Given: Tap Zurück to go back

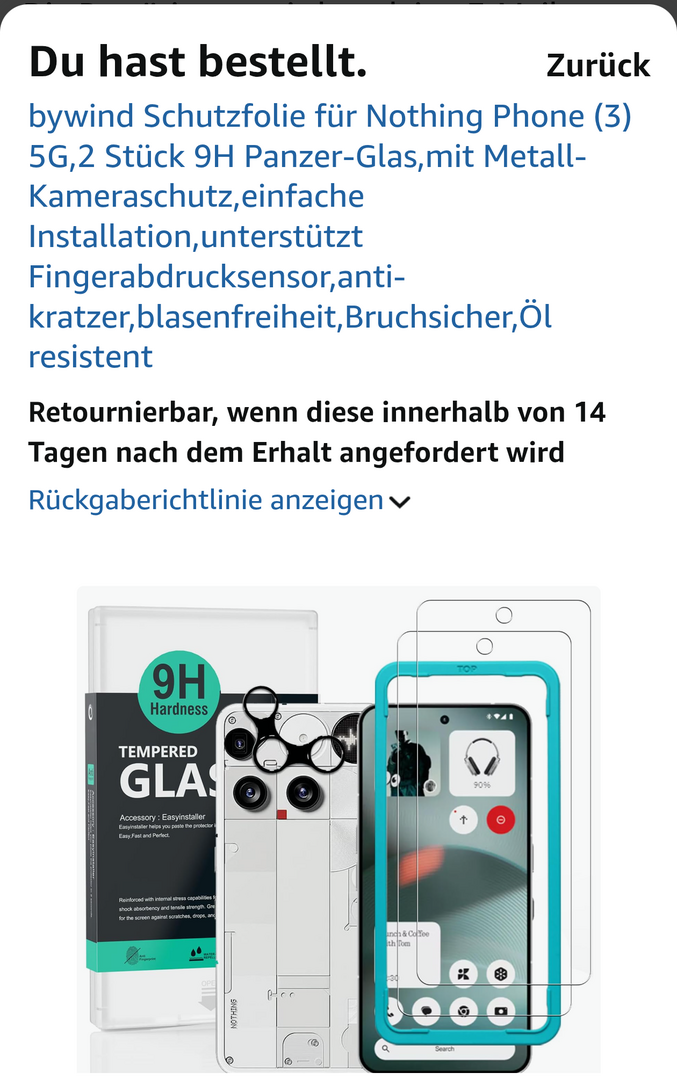Looking at the screenshot, I should (x=597, y=66).
